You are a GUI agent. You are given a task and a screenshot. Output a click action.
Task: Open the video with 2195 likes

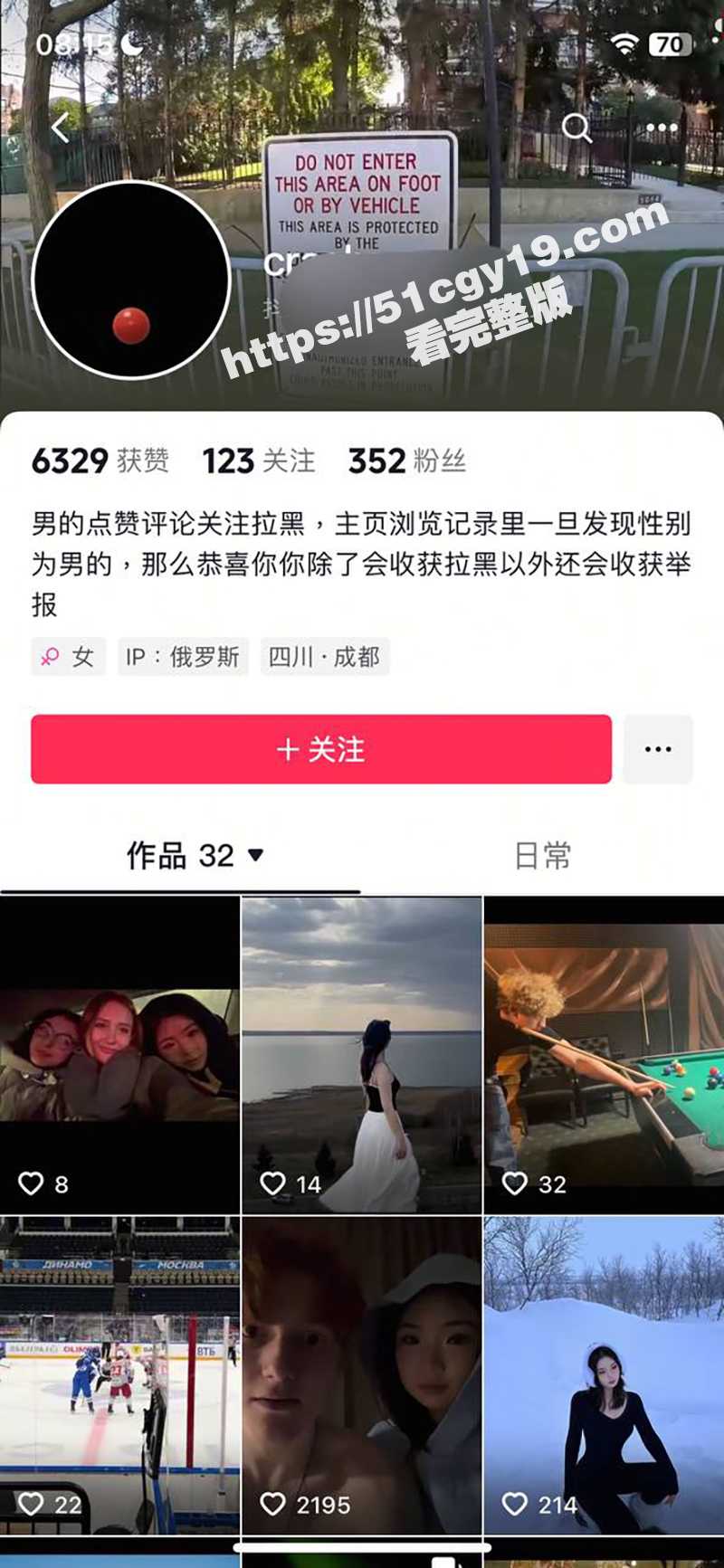362,1375
